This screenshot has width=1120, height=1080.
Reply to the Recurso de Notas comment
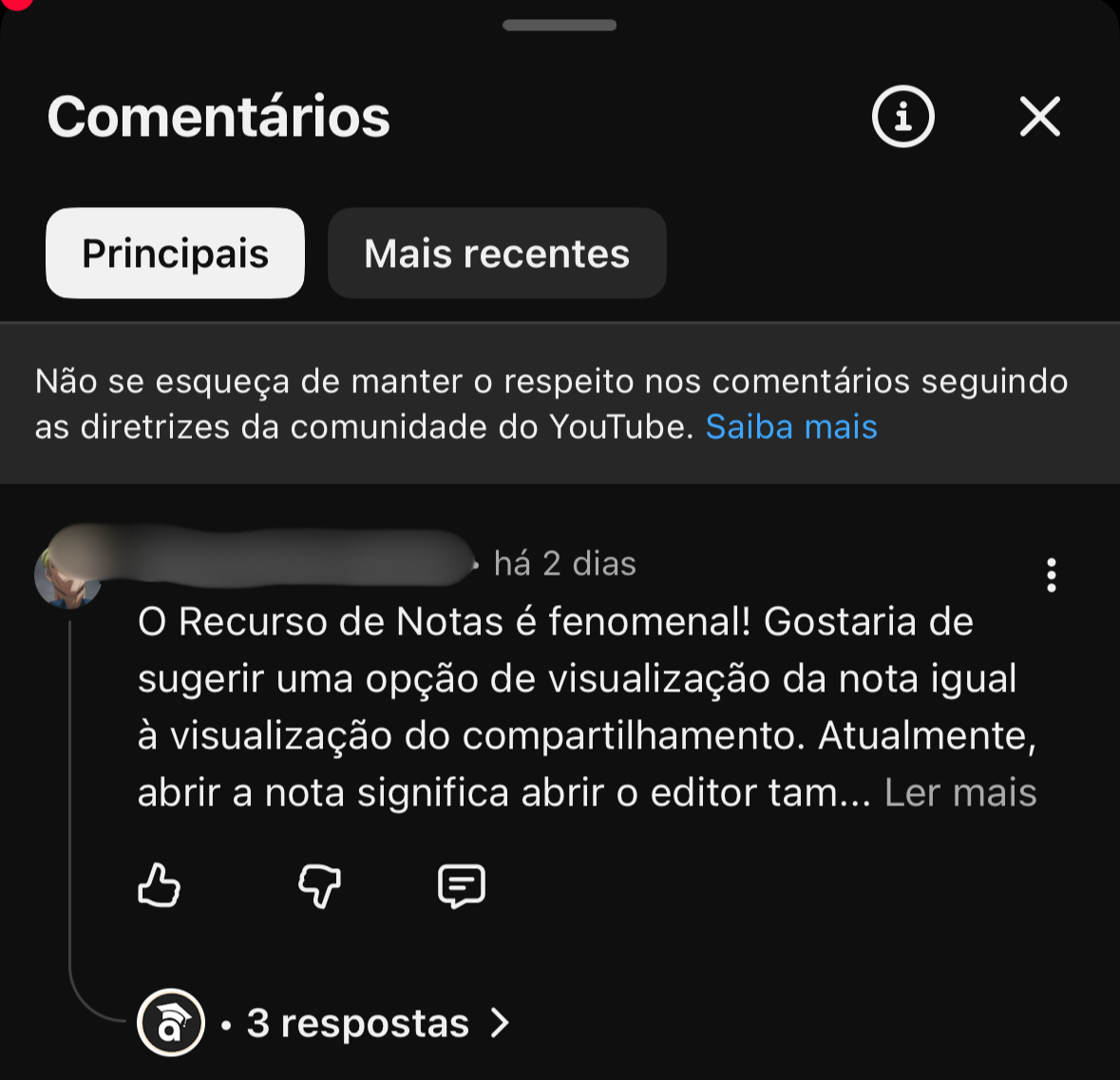[462, 885]
